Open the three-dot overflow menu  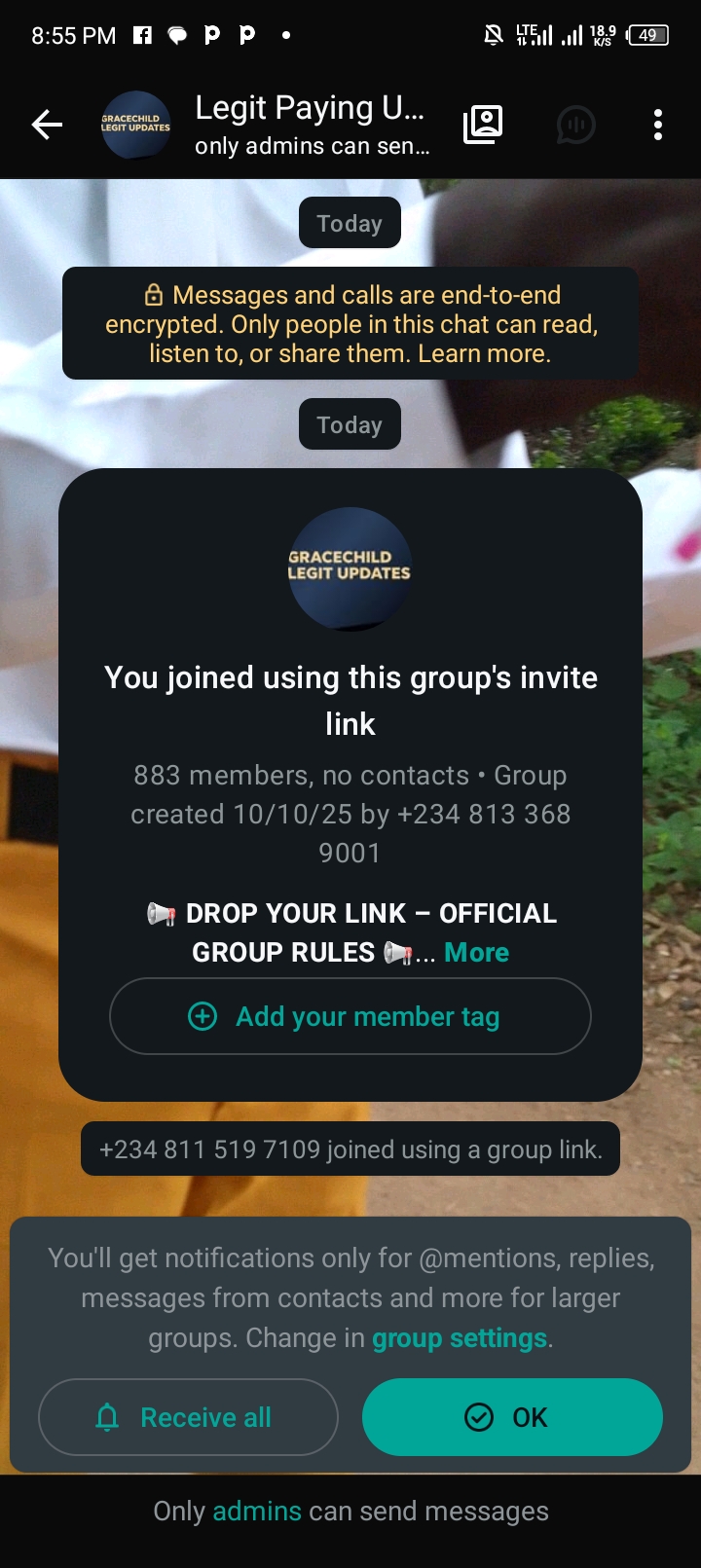tap(658, 125)
